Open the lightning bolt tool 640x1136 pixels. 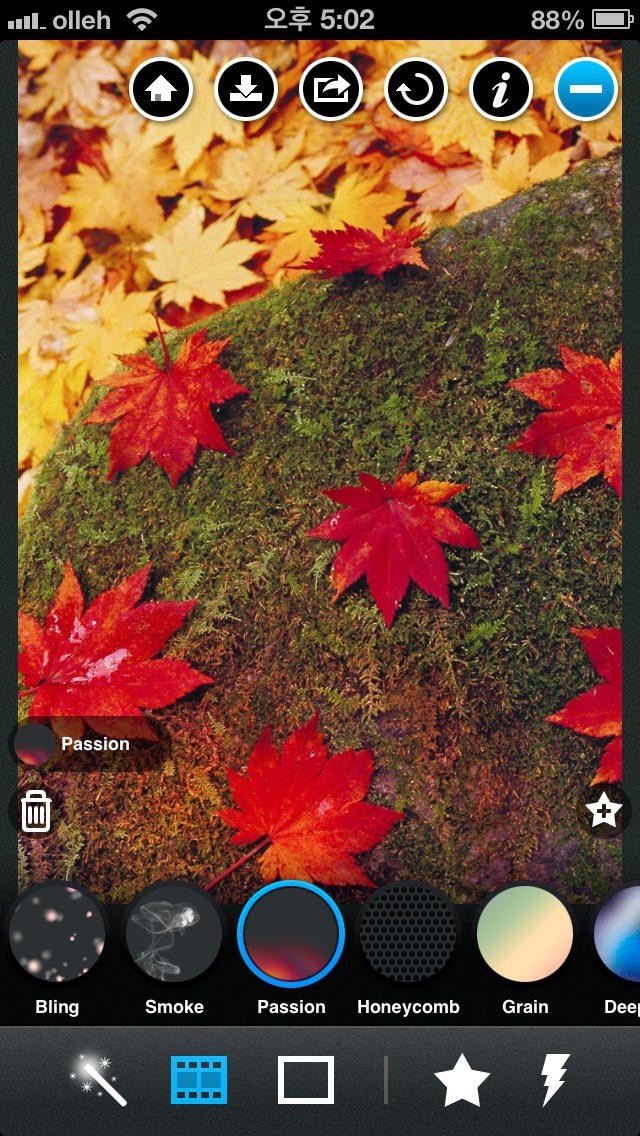coord(555,1080)
